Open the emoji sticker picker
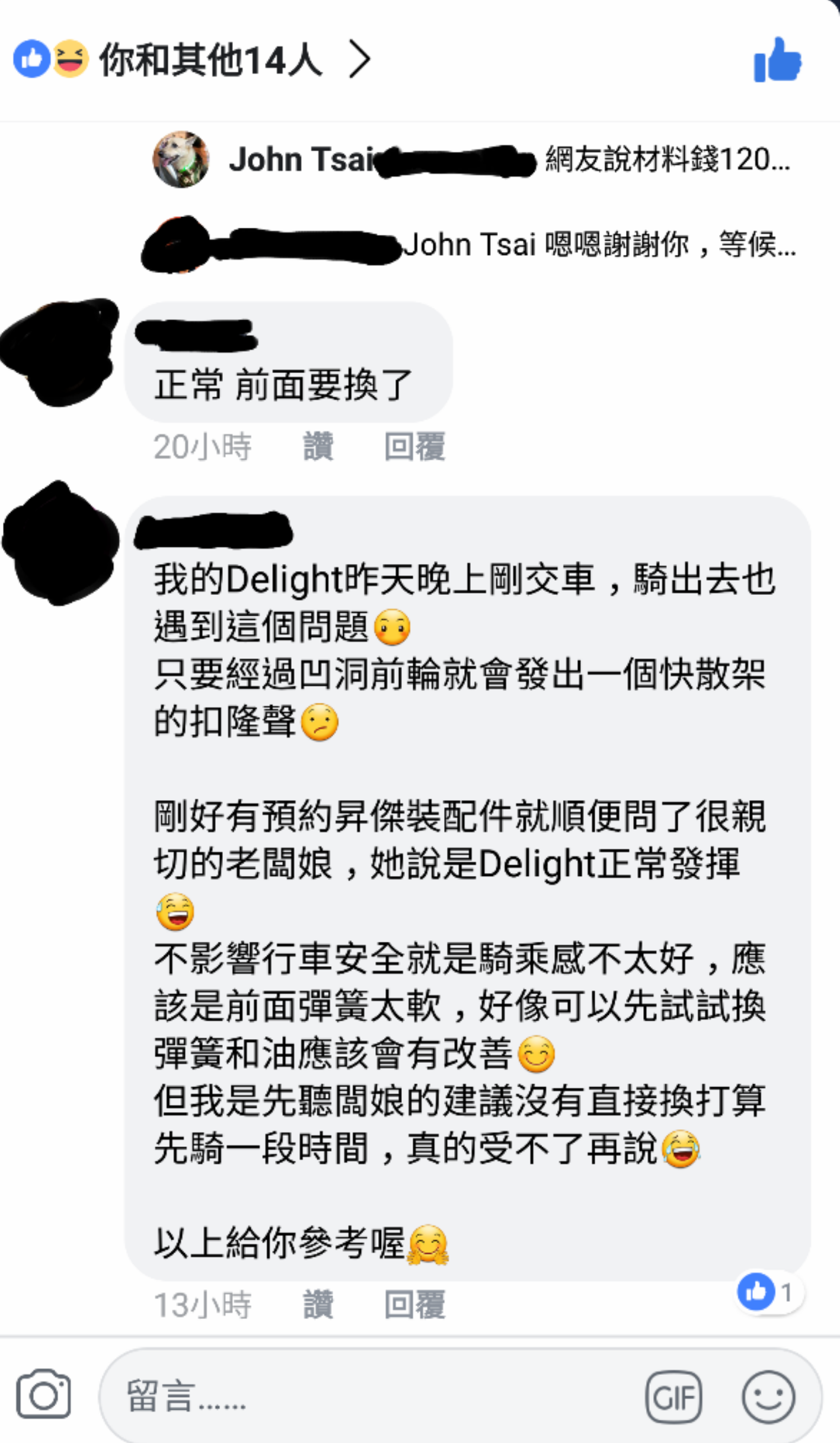This screenshot has width=840, height=1443. [x=768, y=1397]
